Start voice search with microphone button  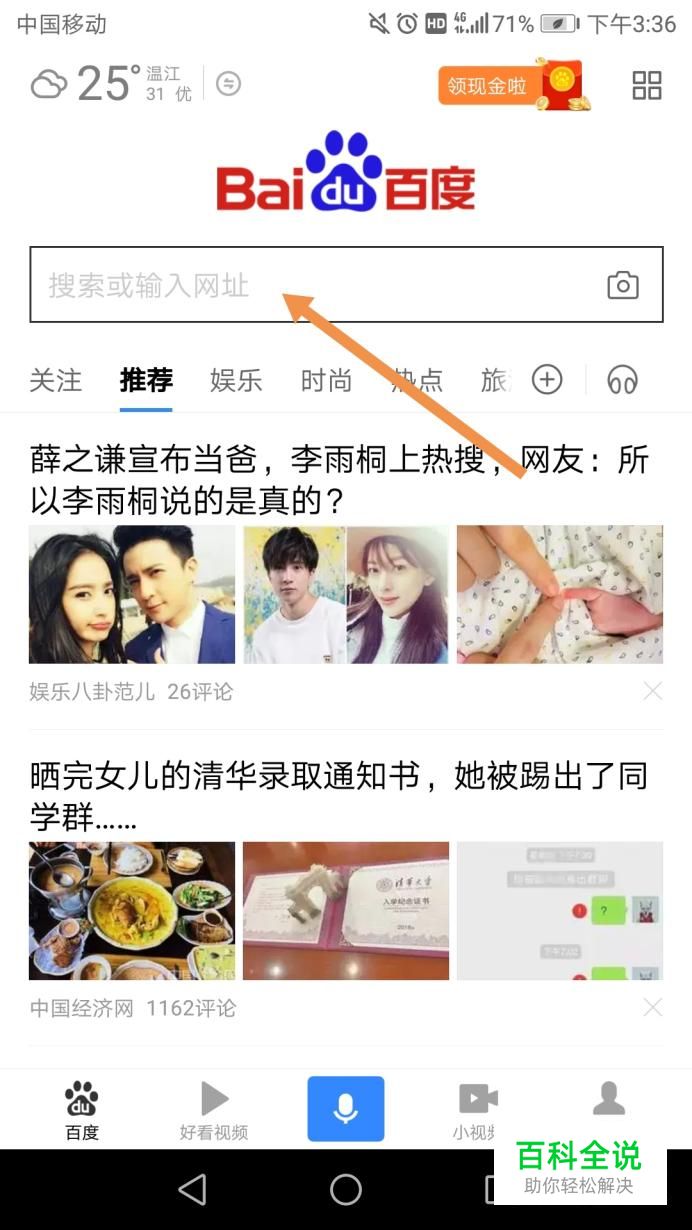tap(346, 1108)
